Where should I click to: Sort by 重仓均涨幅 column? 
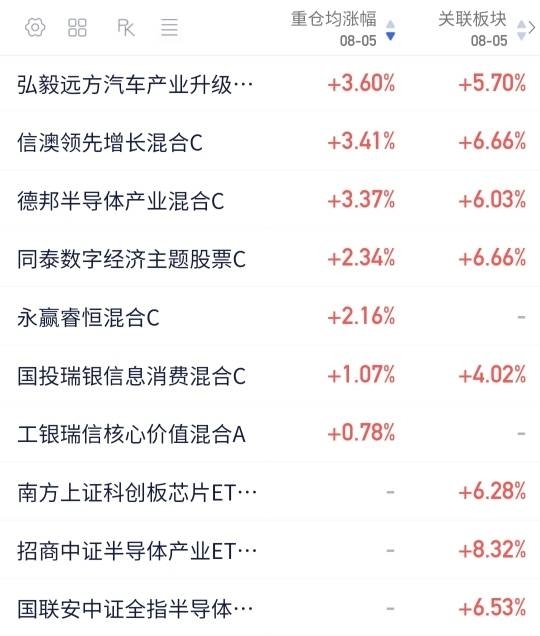[x=343, y=28]
